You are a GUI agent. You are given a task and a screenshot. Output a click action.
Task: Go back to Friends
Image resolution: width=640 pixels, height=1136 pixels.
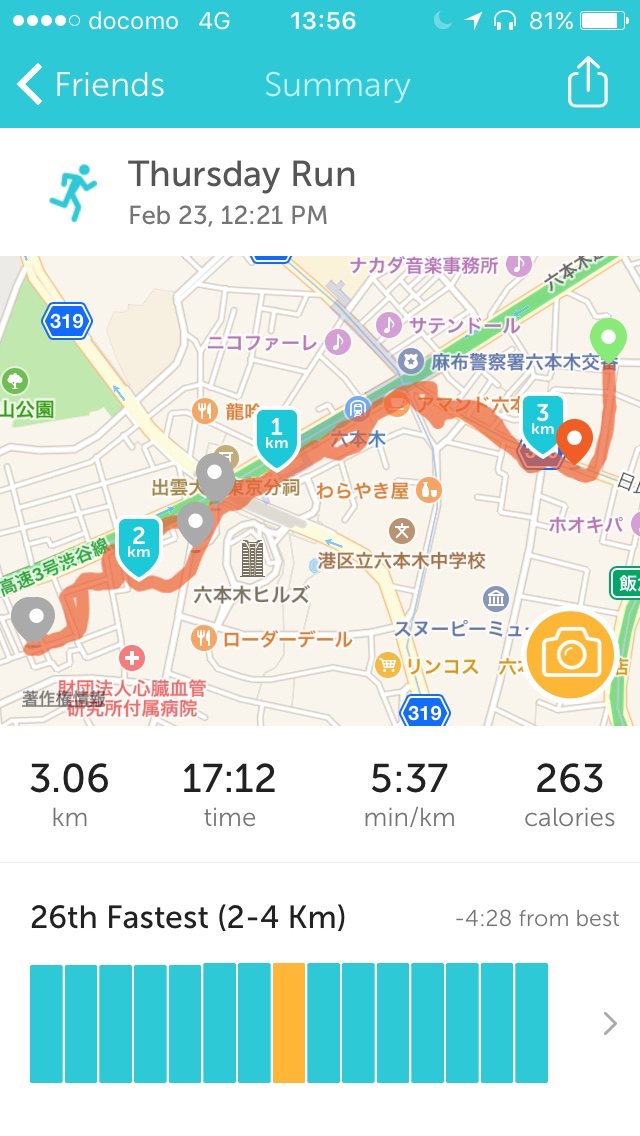coord(90,85)
